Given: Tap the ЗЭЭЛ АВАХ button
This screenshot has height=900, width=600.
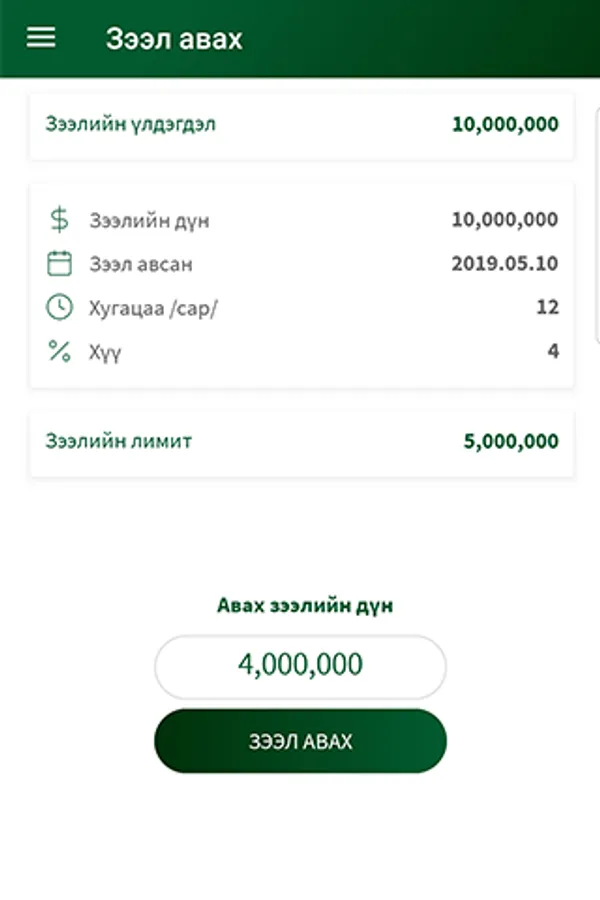Looking at the screenshot, I should (x=300, y=741).
